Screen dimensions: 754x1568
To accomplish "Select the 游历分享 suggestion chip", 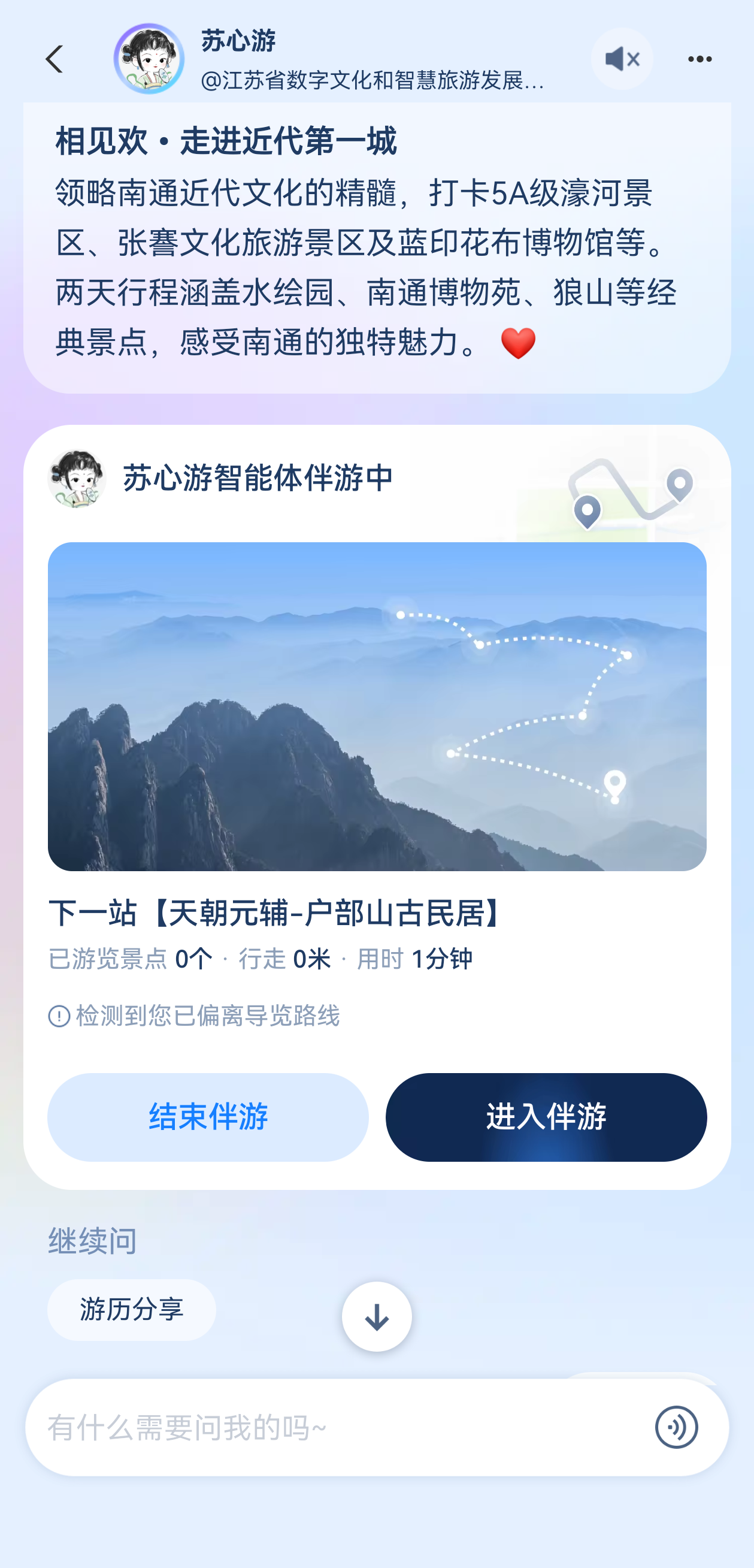I will point(131,1309).
